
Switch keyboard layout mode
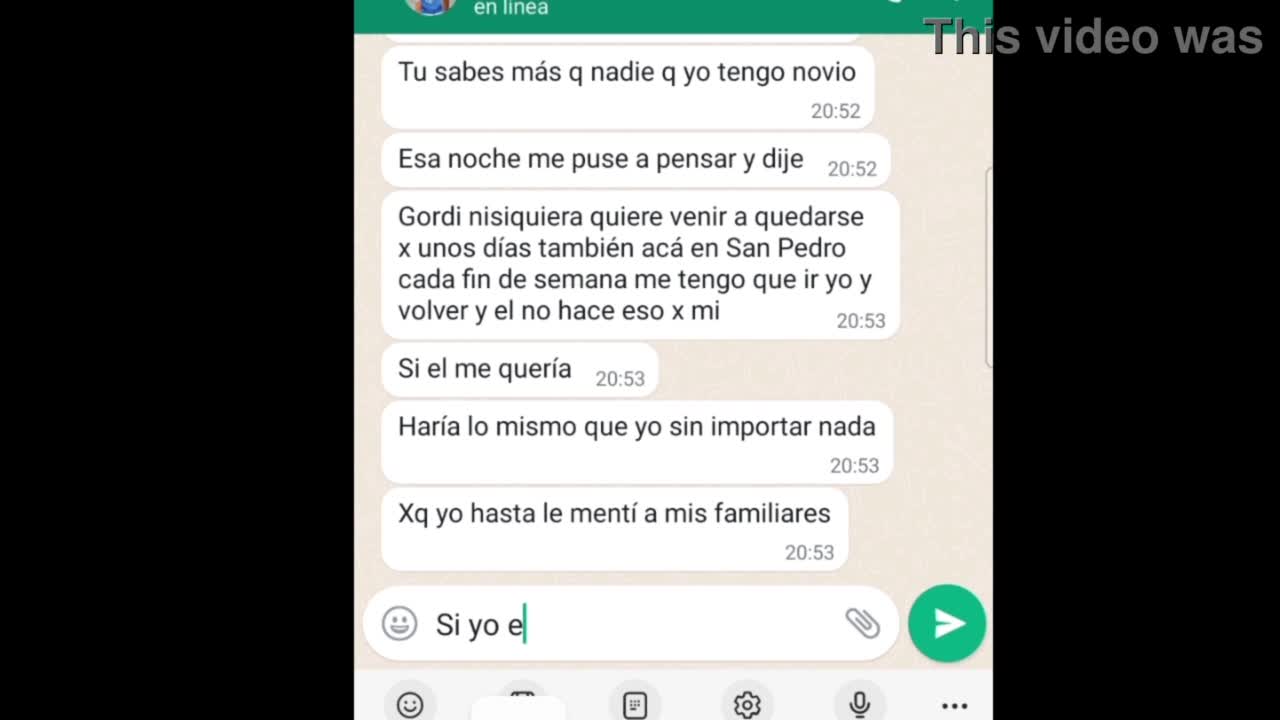coord(635,705)
